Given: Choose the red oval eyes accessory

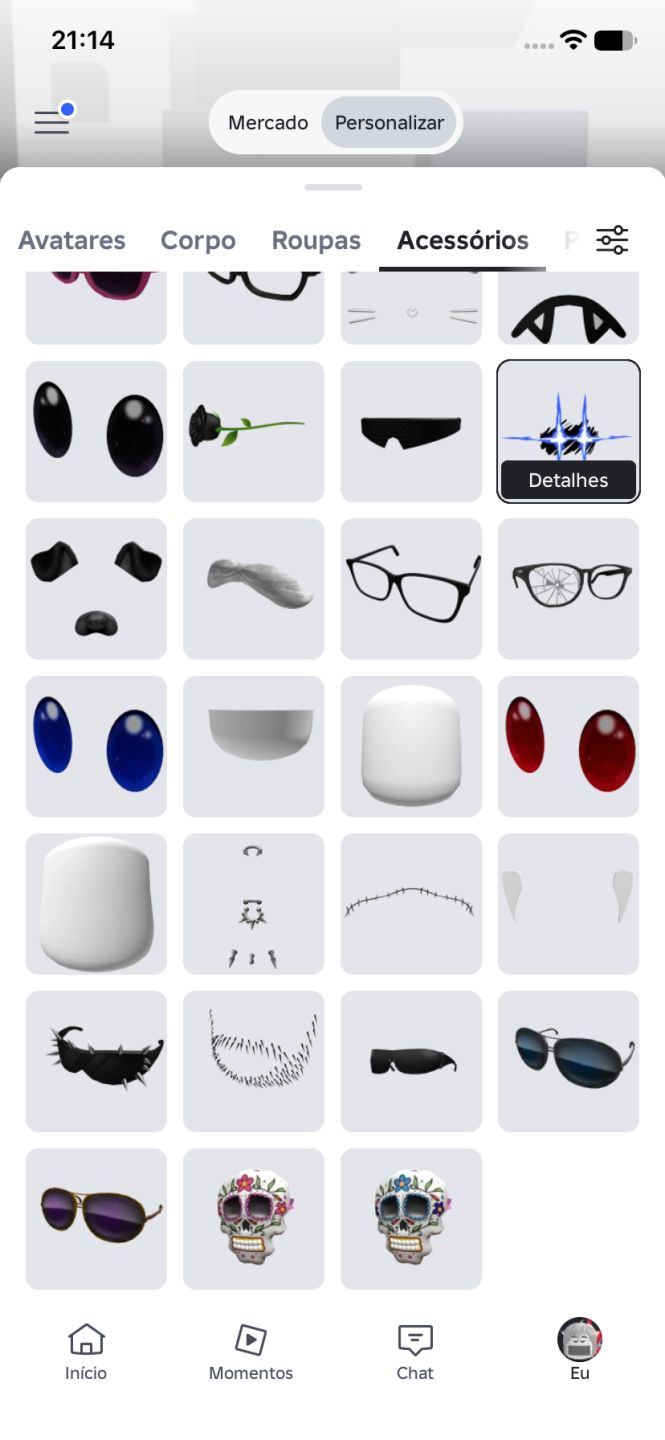Looking at the screenshot, I should click(568, 746).
